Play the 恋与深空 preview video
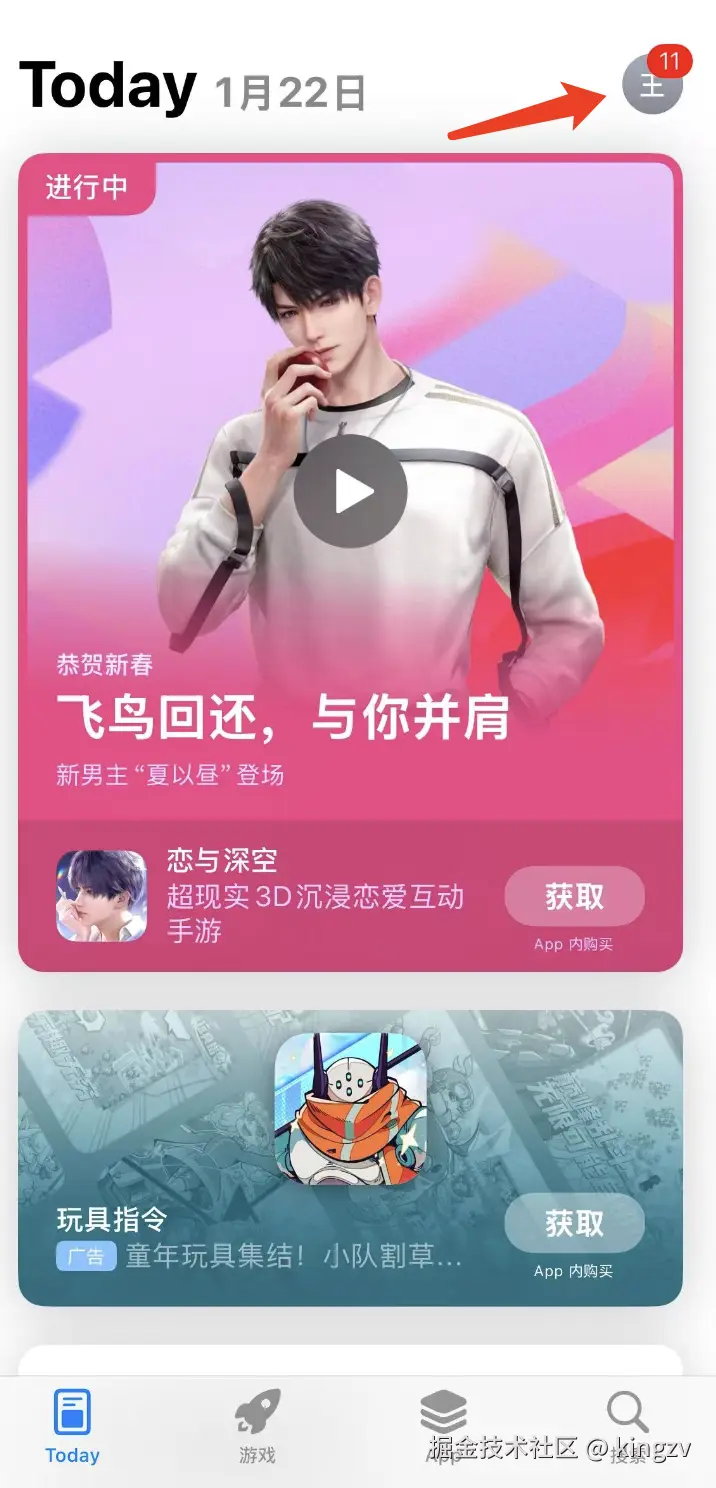The image size is (716, 1488). click(350, 491)
